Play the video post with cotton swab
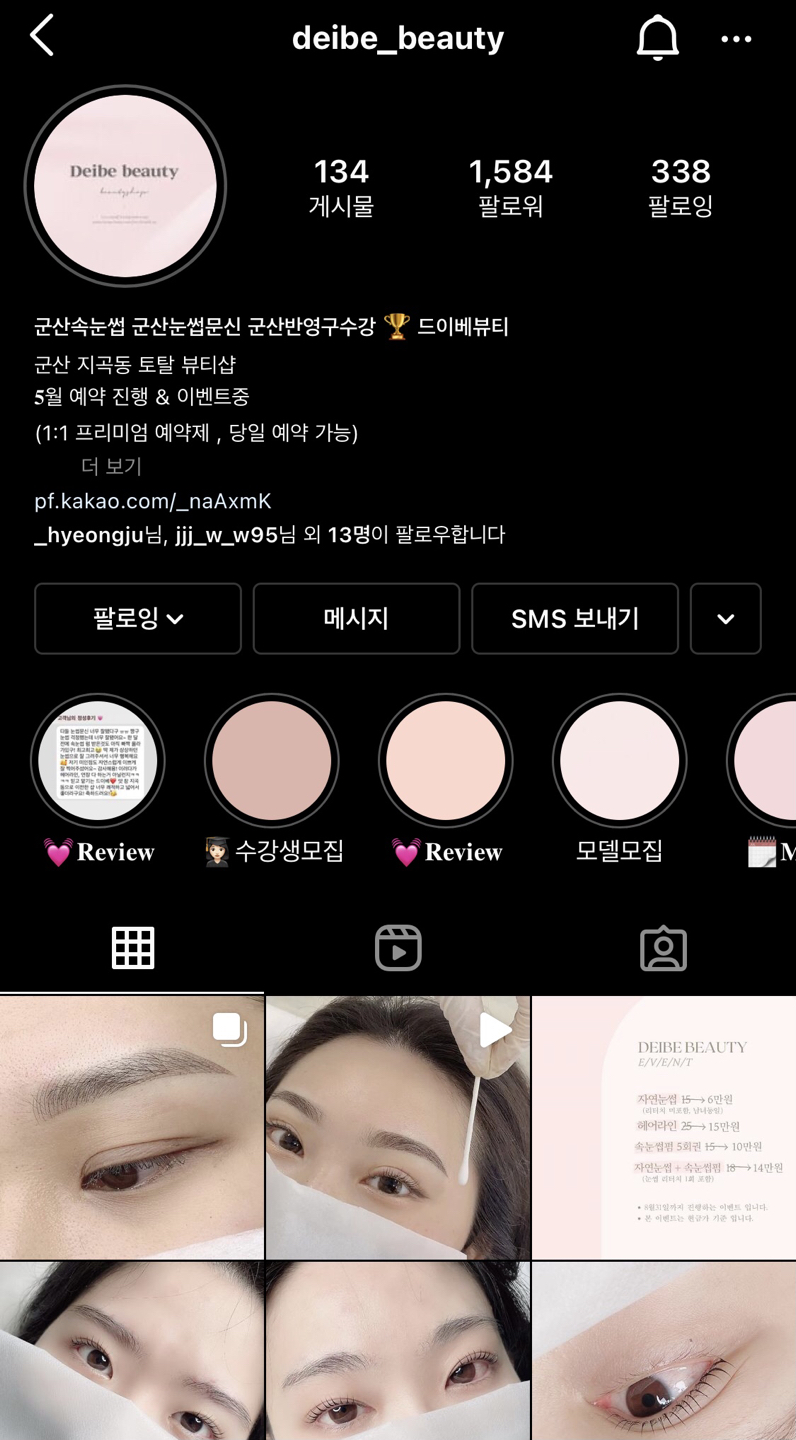The image size is (796, 1440). 398,1127
